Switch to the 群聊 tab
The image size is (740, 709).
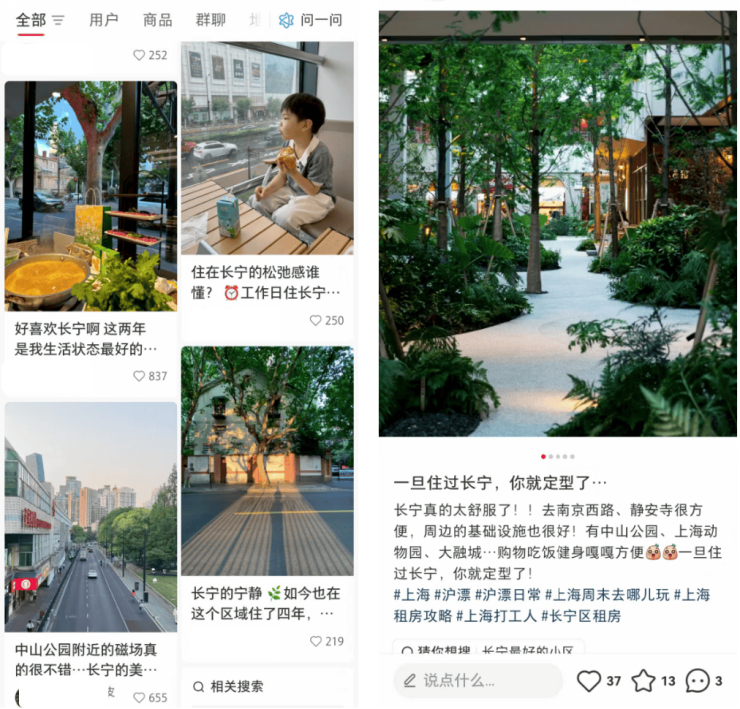(211, 20)
